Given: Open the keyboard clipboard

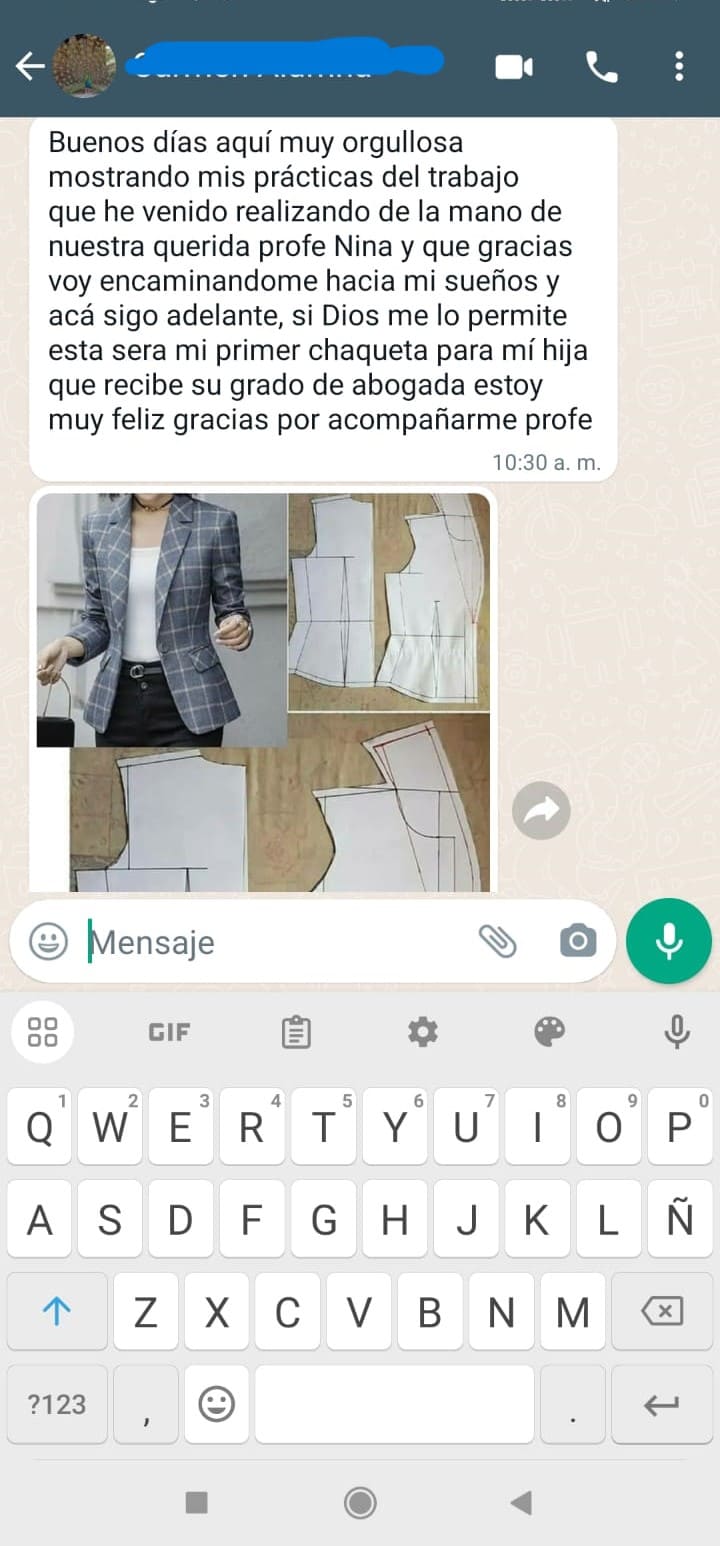Looking at the screenshot, I should [x=296, y=1032].
